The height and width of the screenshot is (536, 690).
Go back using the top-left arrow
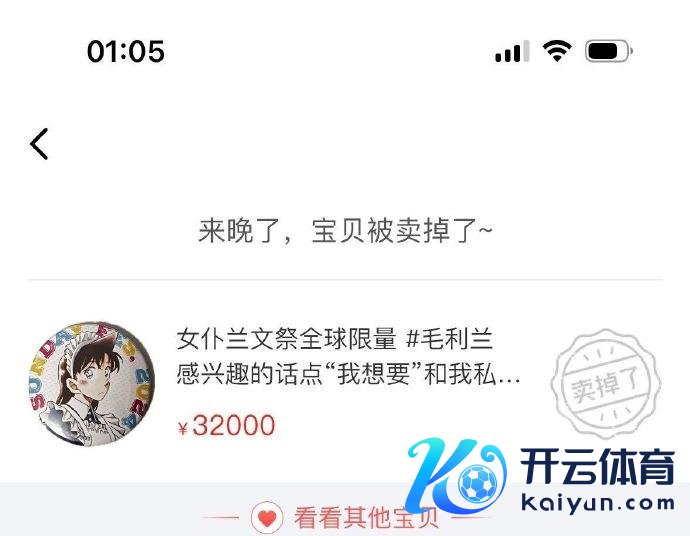coord(39,144)
